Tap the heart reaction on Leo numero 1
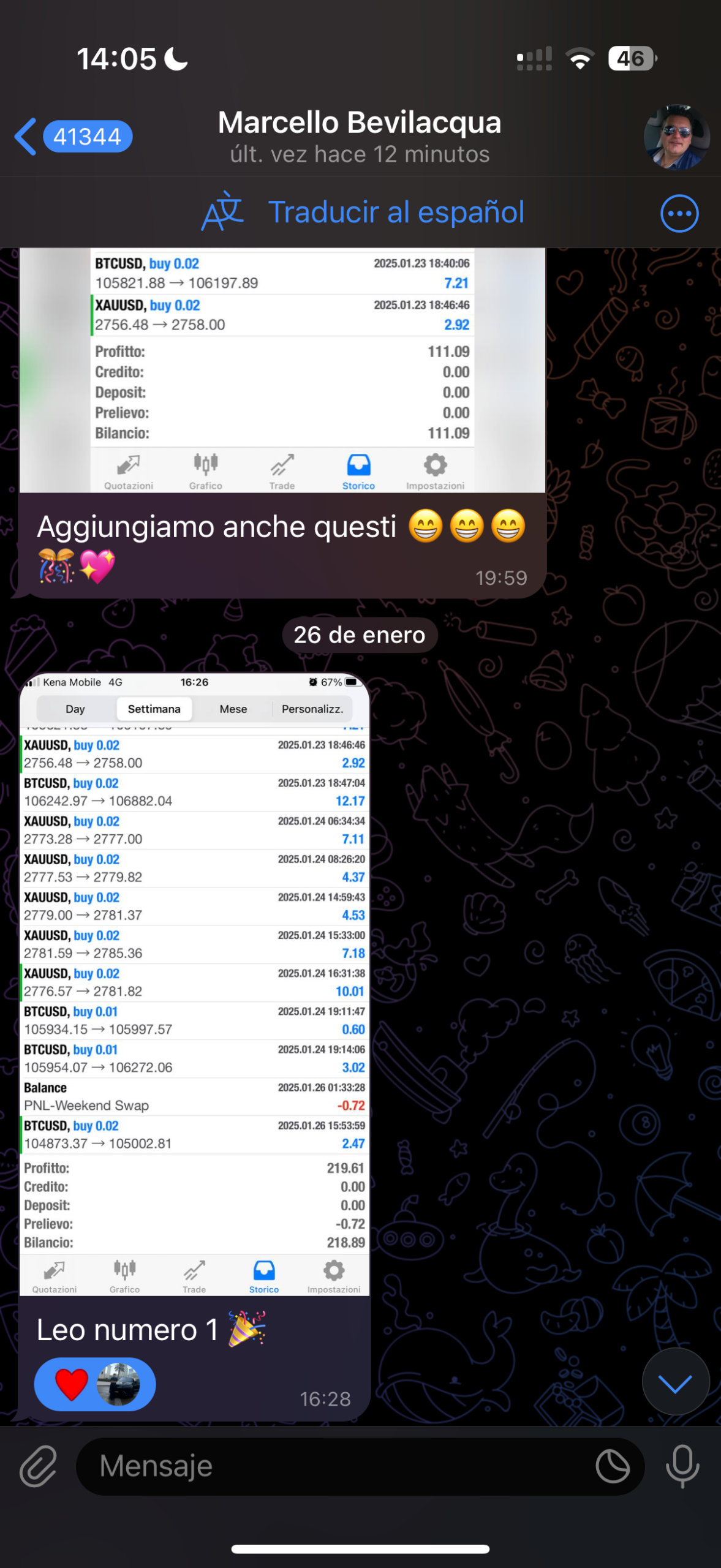Screen dimensions: 721x1568 72,1384
